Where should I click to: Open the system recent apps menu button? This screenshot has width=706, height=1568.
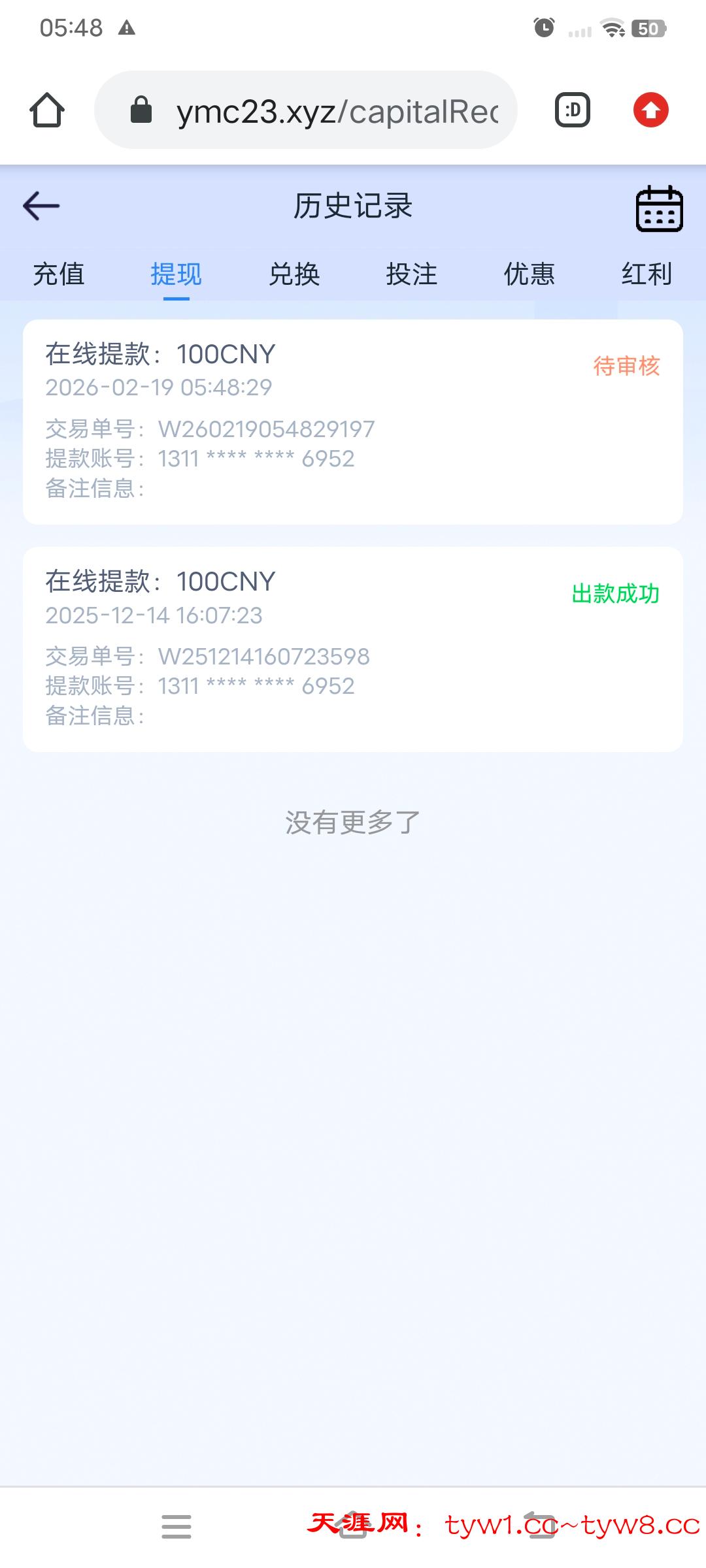point(176,1526)
